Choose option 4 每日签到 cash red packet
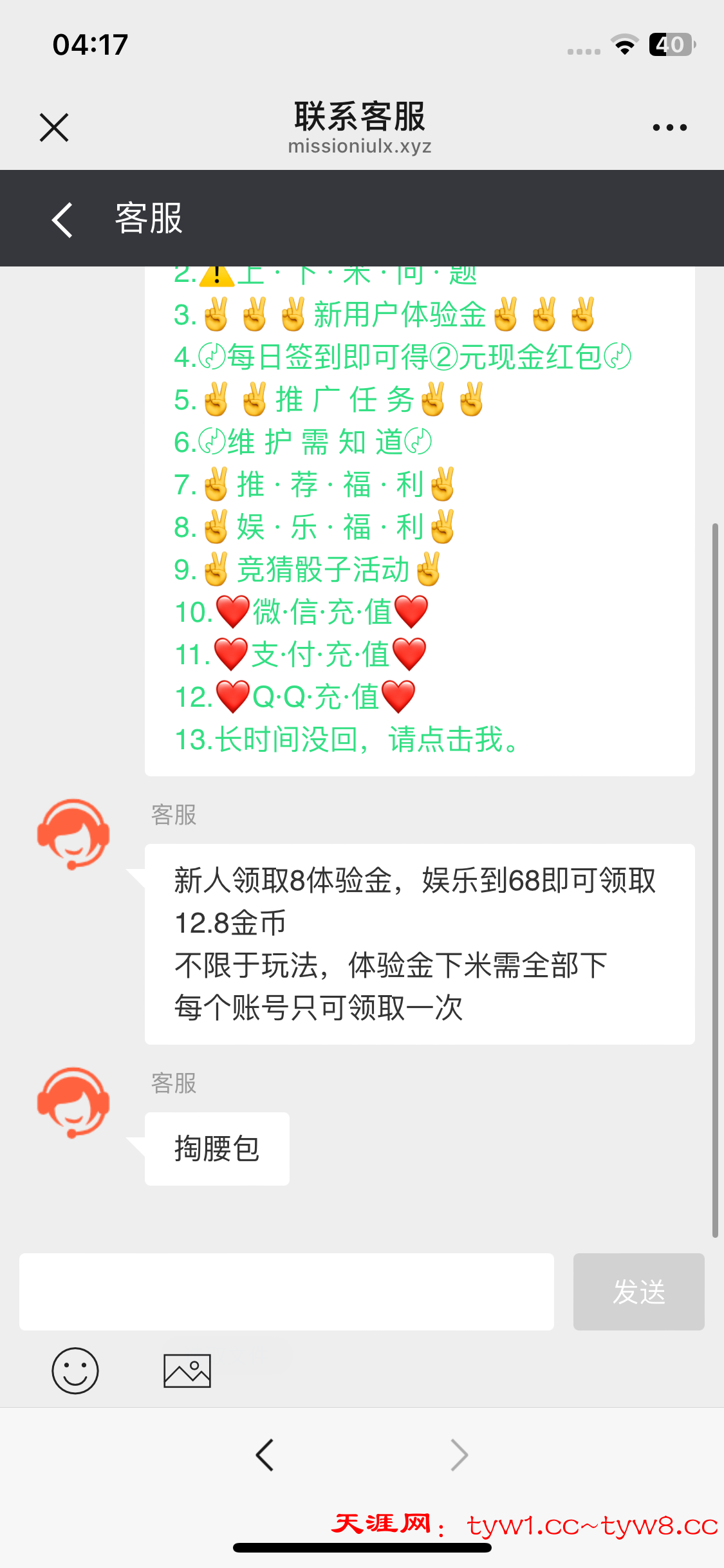 402,357
